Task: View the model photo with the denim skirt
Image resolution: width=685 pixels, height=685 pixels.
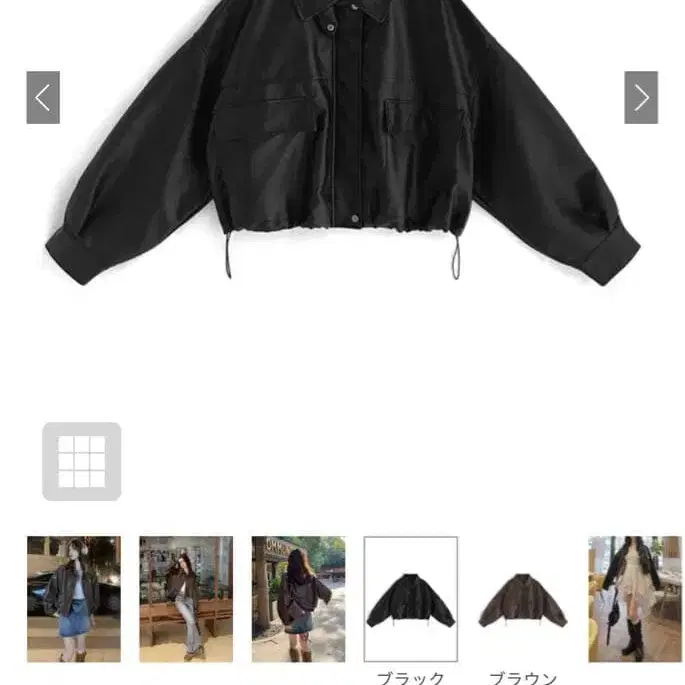Action: coord(73,598)
